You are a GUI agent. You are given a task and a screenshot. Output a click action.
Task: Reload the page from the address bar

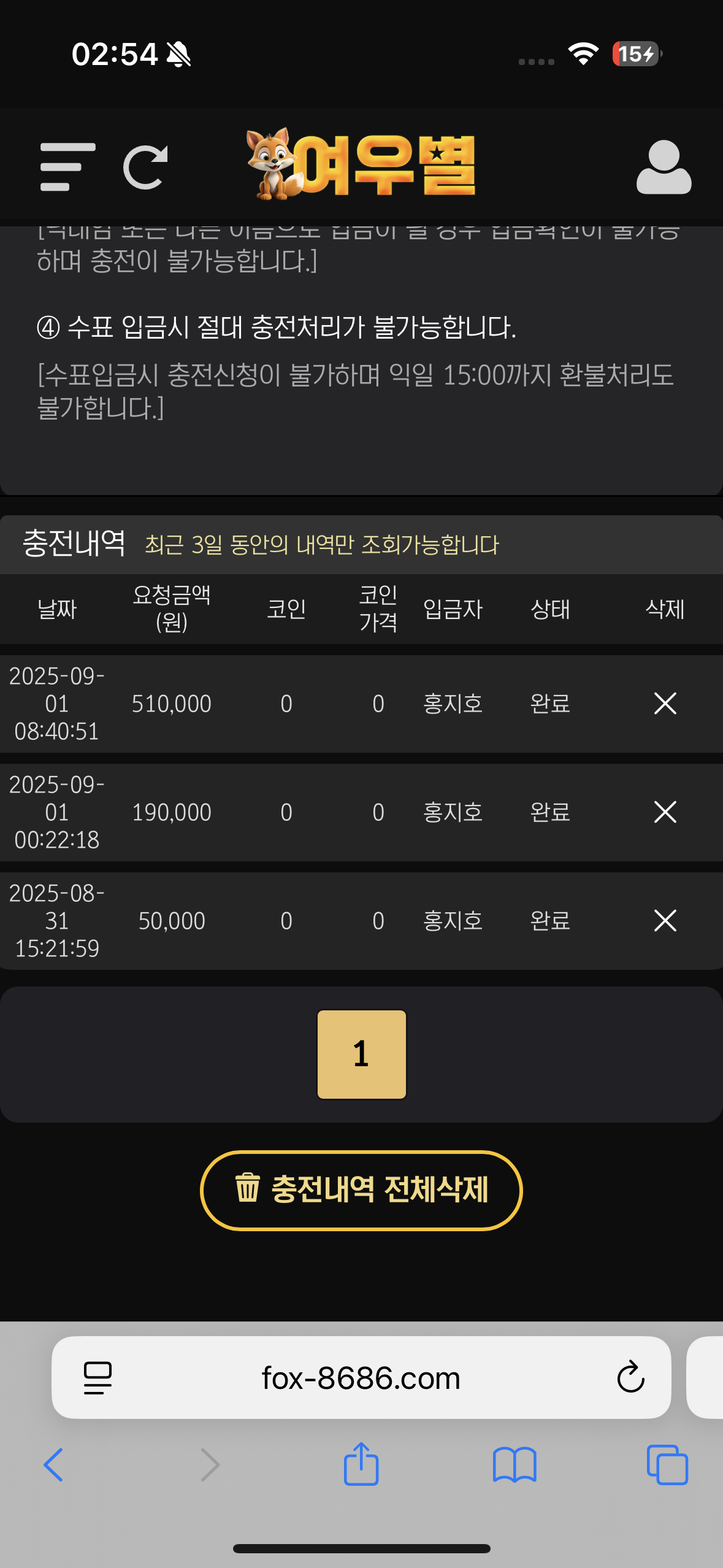pyautogui.click(x=630, y=1378)
